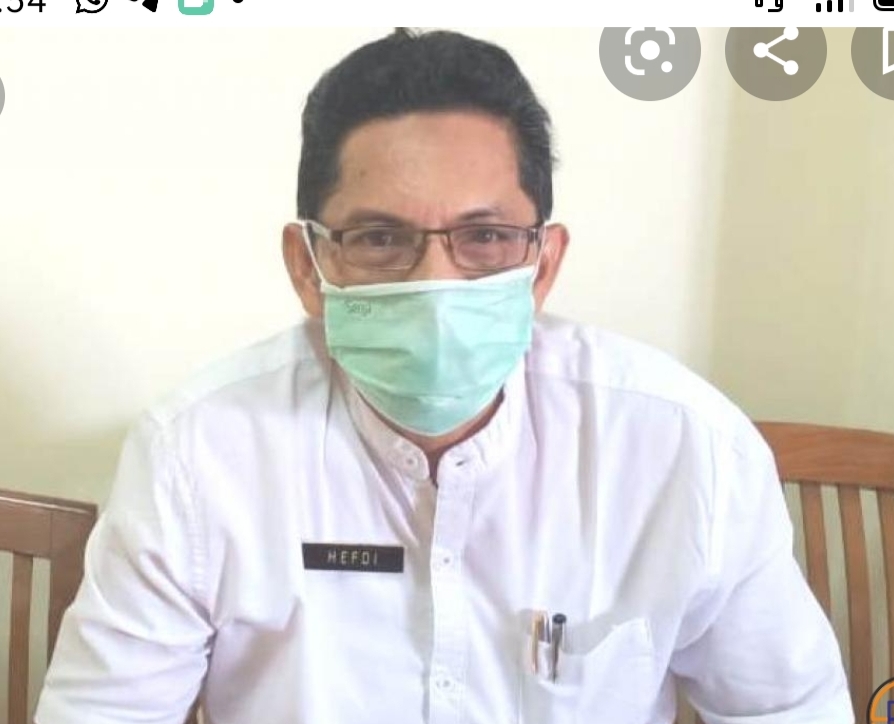Search this image with Google Lens
The width and height of the screenshot is (894, 724).
pyautogui.click(x=649, y=50)
